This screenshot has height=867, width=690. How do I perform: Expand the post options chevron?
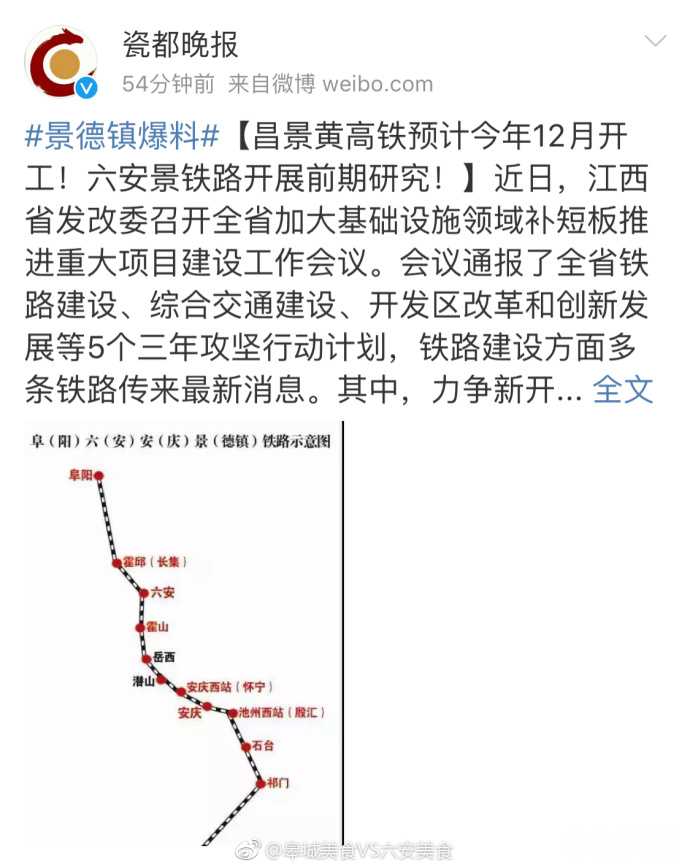[x=655, y=41]
